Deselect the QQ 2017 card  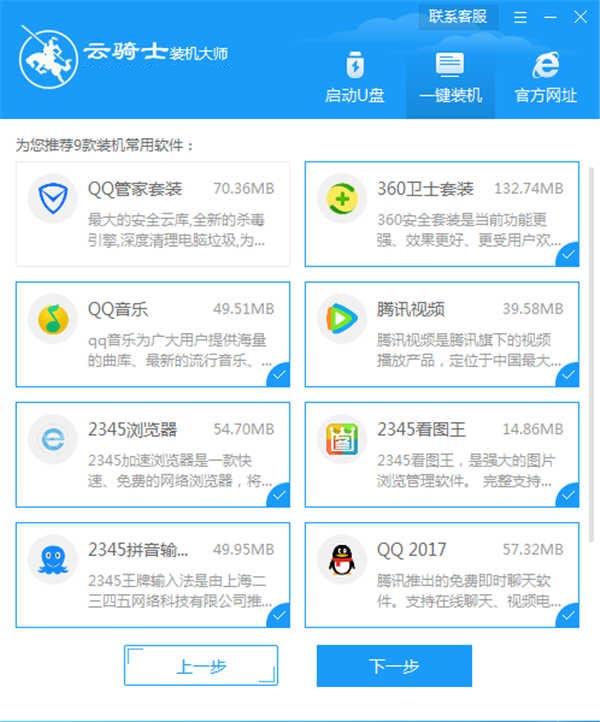[441, 574]
